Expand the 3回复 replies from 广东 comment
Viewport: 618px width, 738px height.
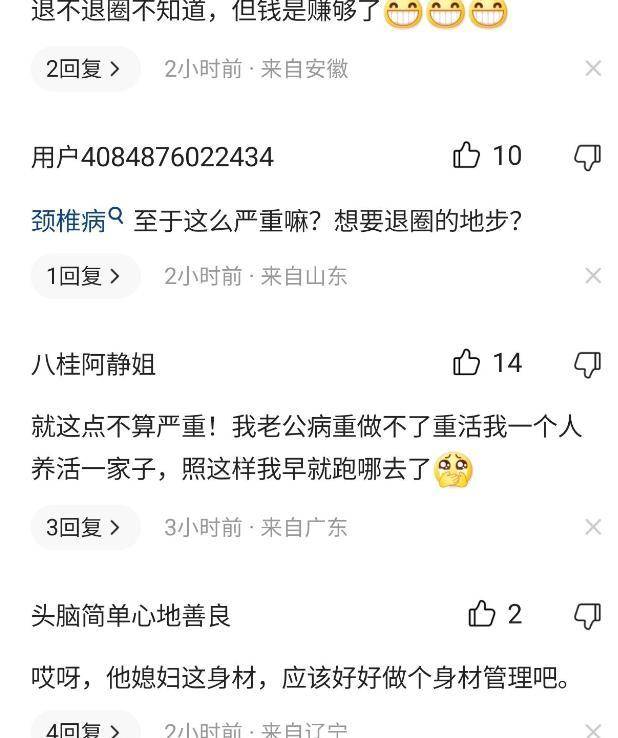[84, 527]
